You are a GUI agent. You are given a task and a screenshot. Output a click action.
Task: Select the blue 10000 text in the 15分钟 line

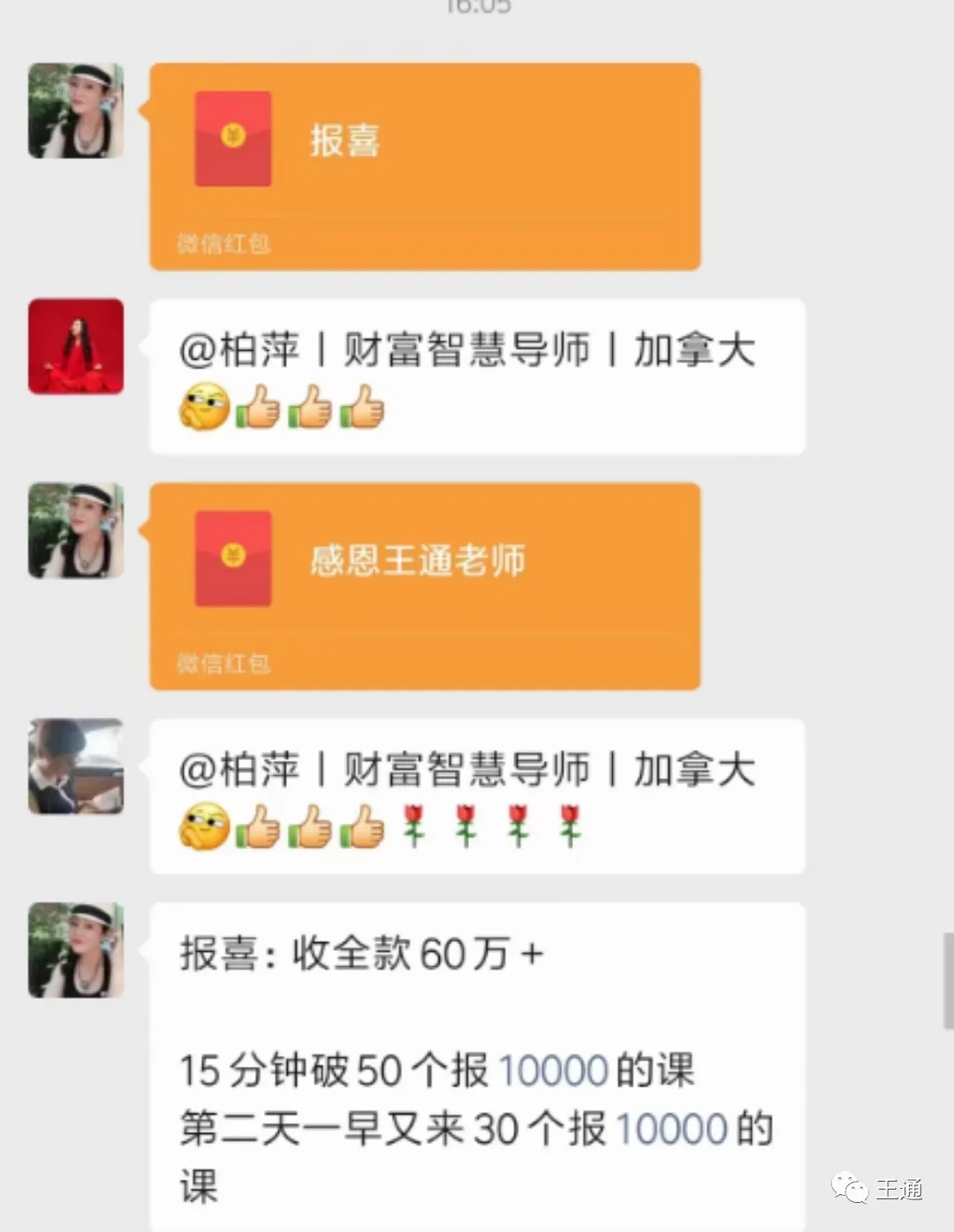553,1069
